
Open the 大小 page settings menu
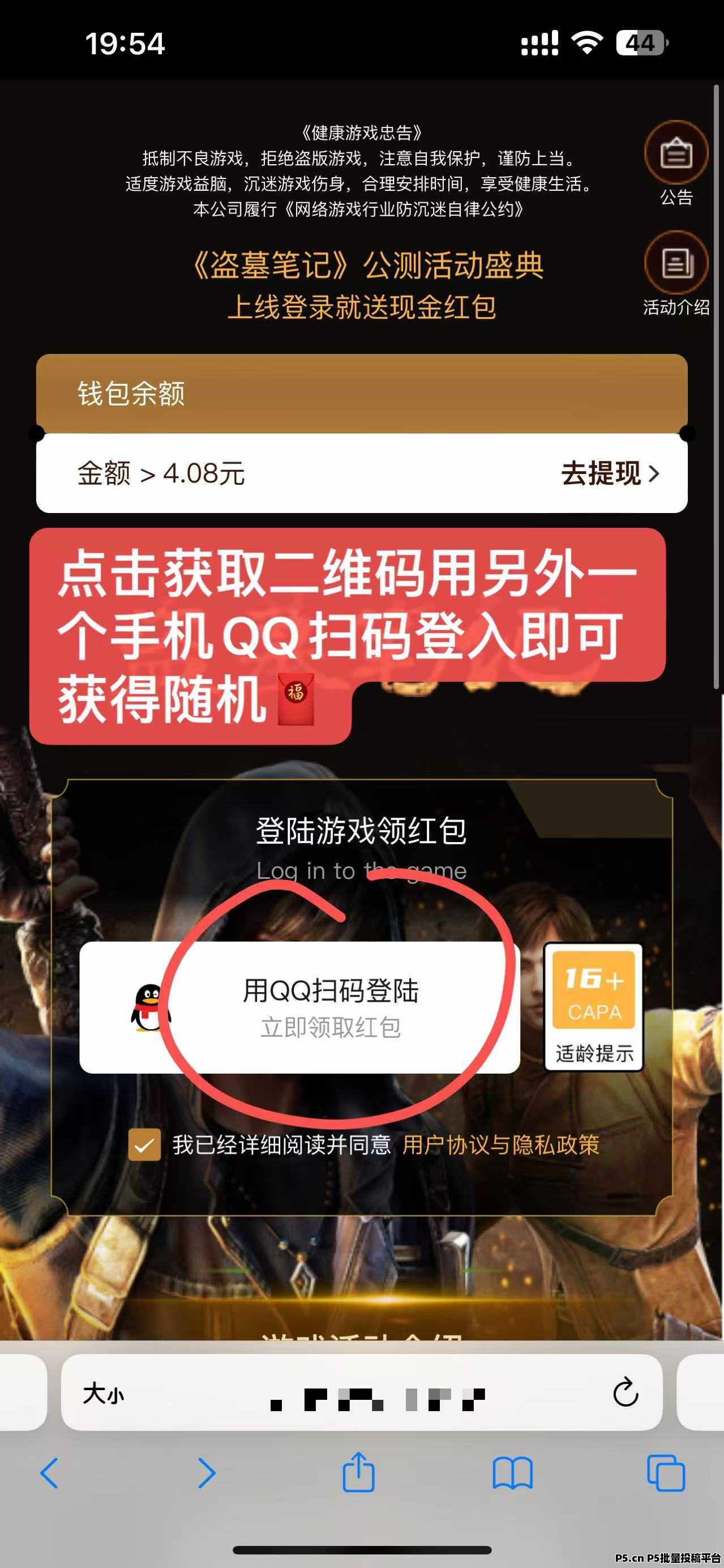tap(104, 1393)
